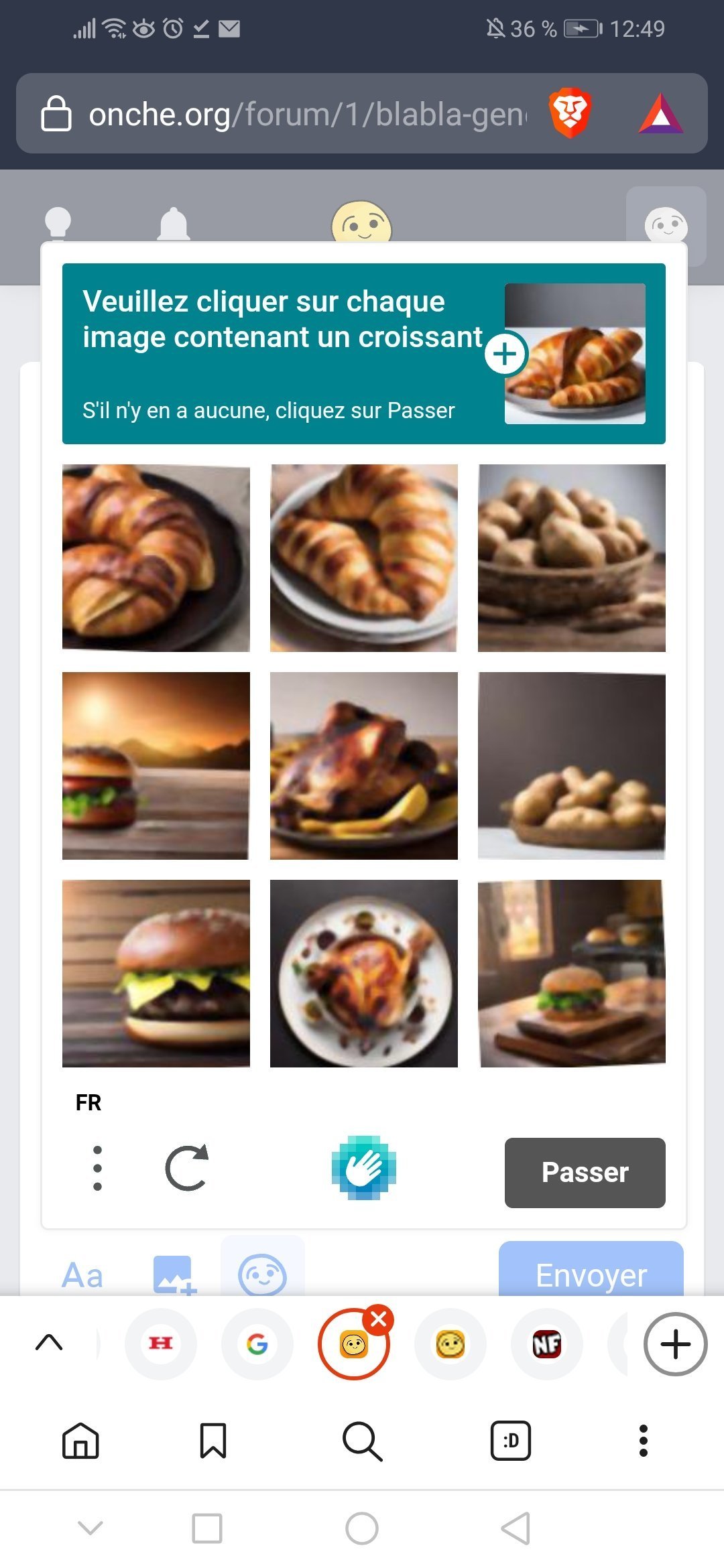
Task: Go to the browser home page
Action: pyautogui.click(x=80, y=1440)
